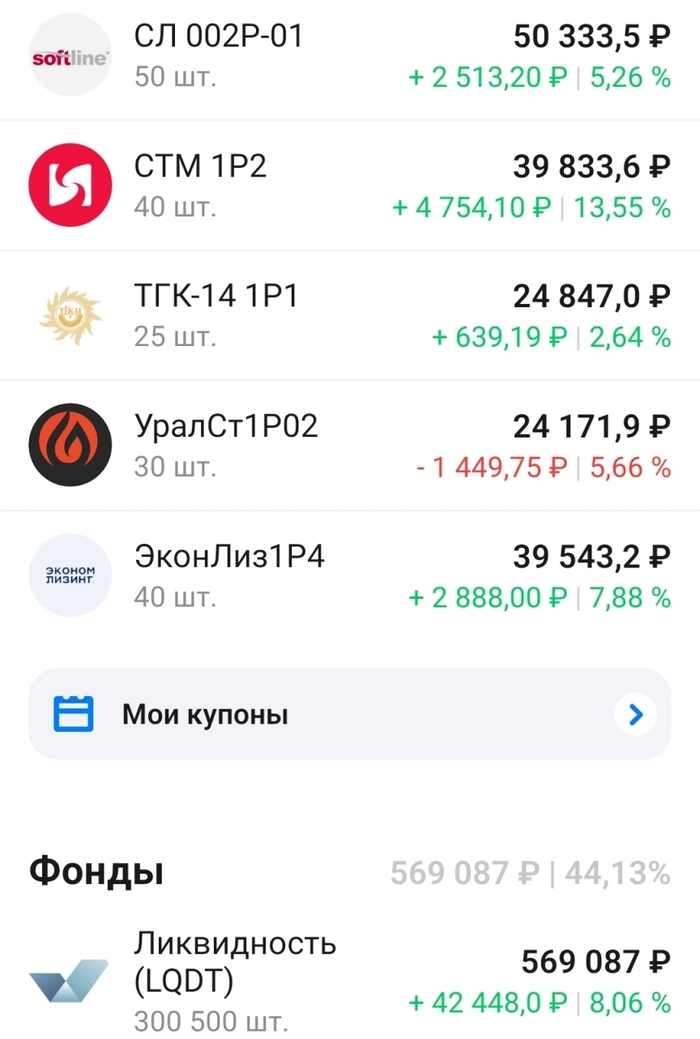Screen dimensions: 700x1039
Task: View the Ликвидность (LQDT) fund
Action: pos(350,982)
